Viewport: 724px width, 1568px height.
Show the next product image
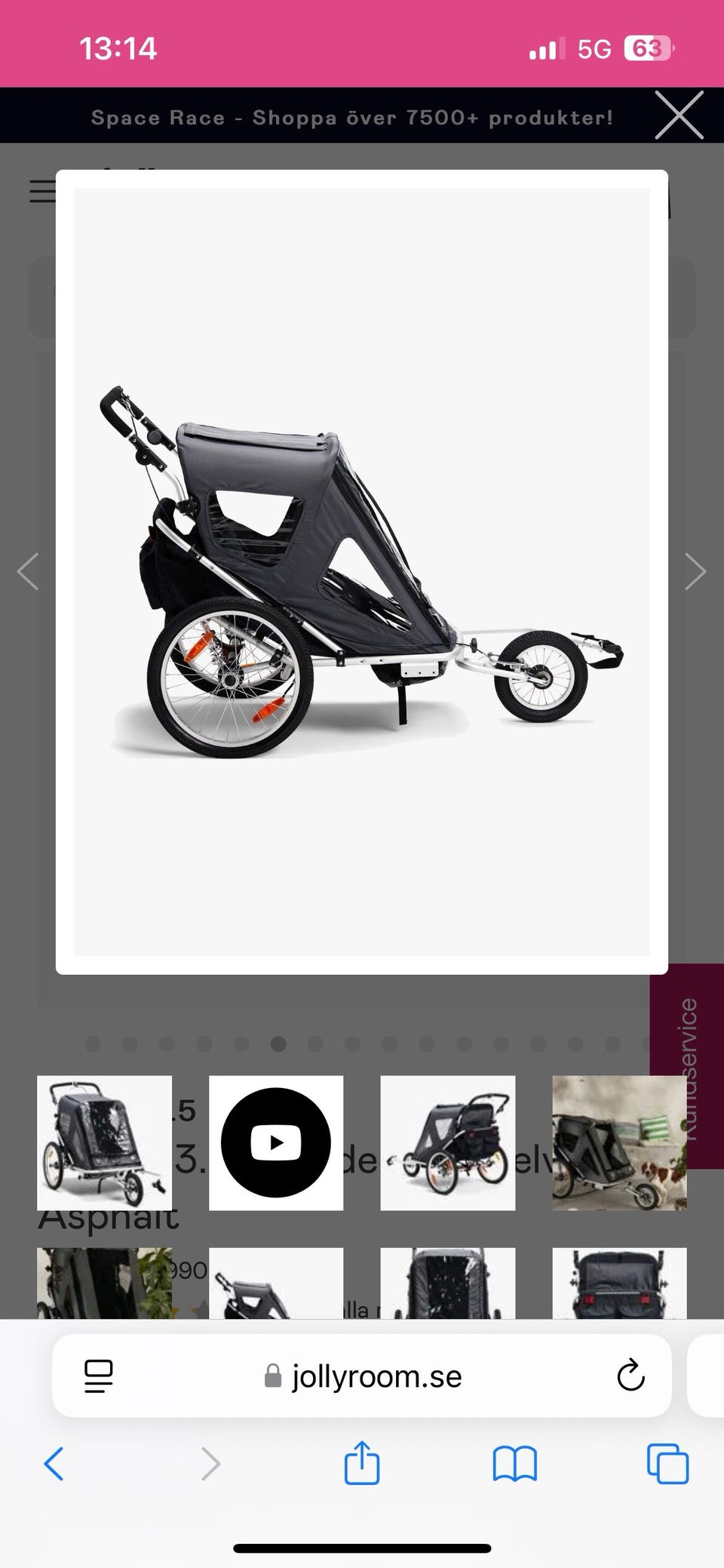695,571
